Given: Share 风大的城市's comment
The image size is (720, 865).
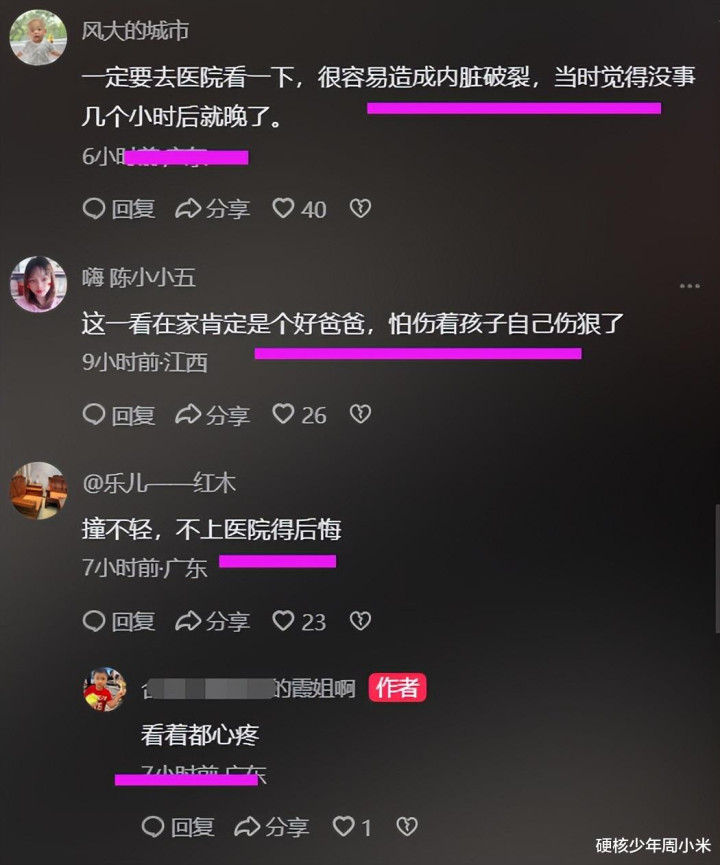Looking at the screenshot, I should pyautogui.click(x=212, y=209).
